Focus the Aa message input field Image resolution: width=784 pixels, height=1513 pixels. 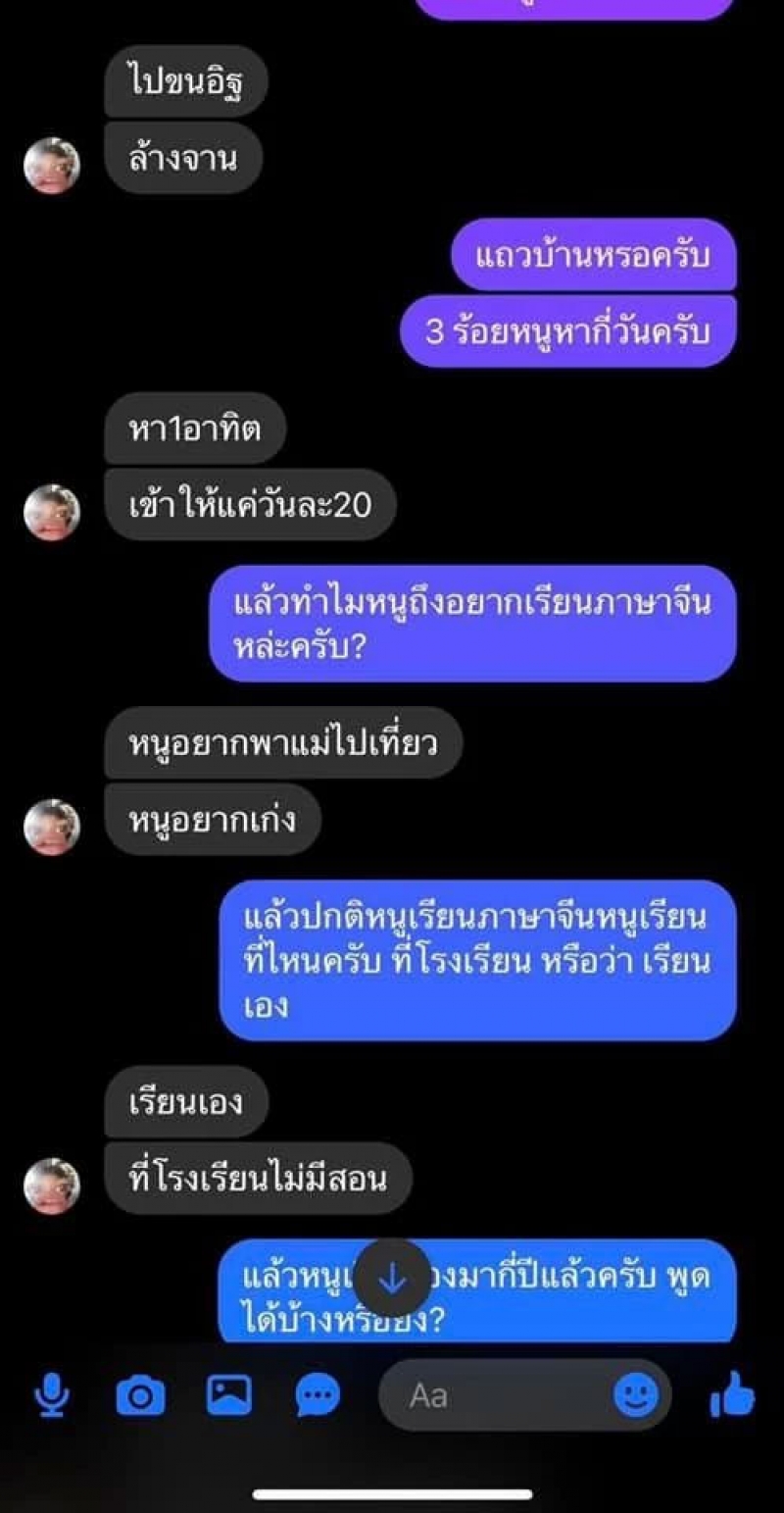(490, 1394)
